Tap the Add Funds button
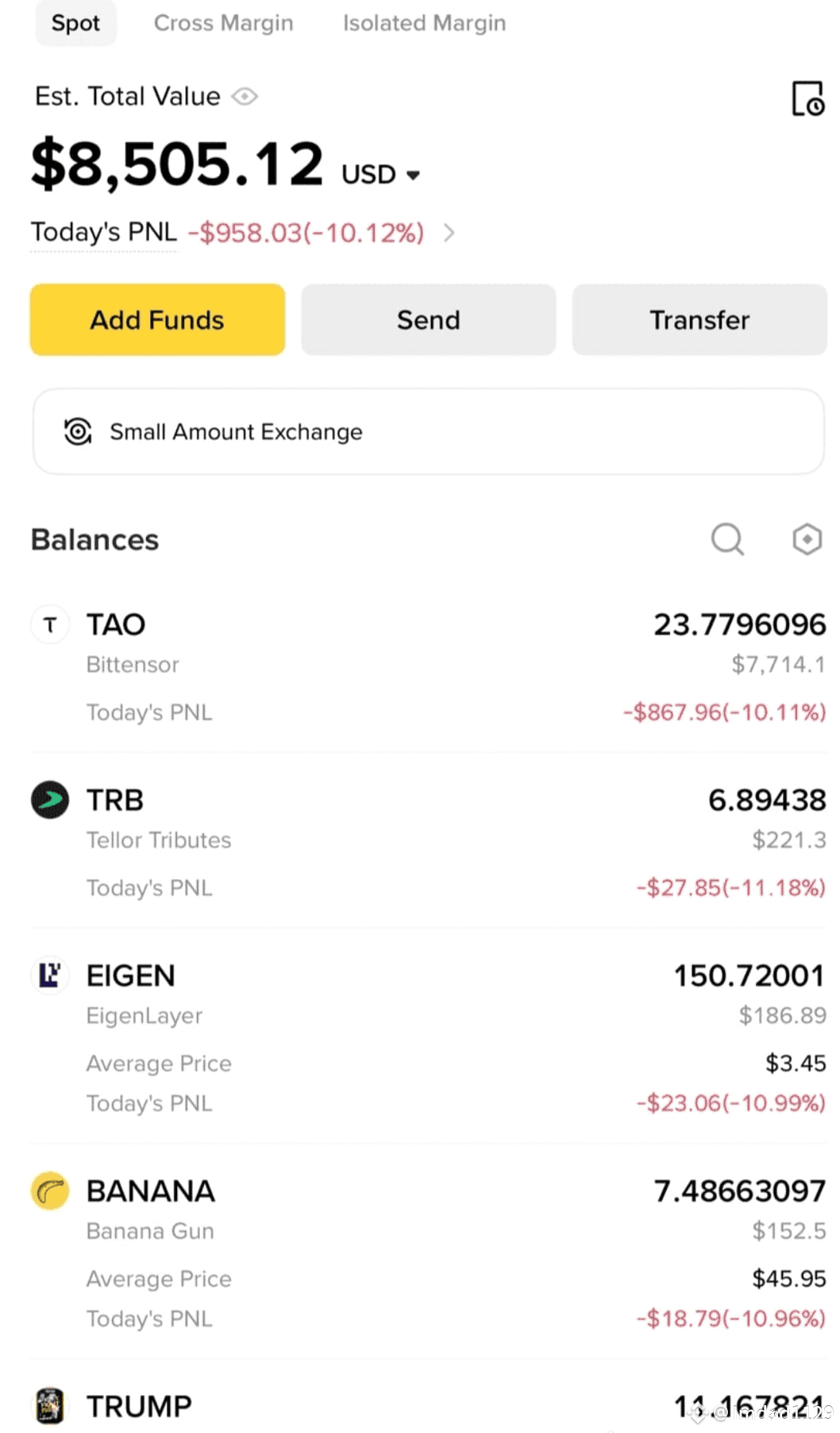The image size is (840, 1433). (x=156, y=319)
